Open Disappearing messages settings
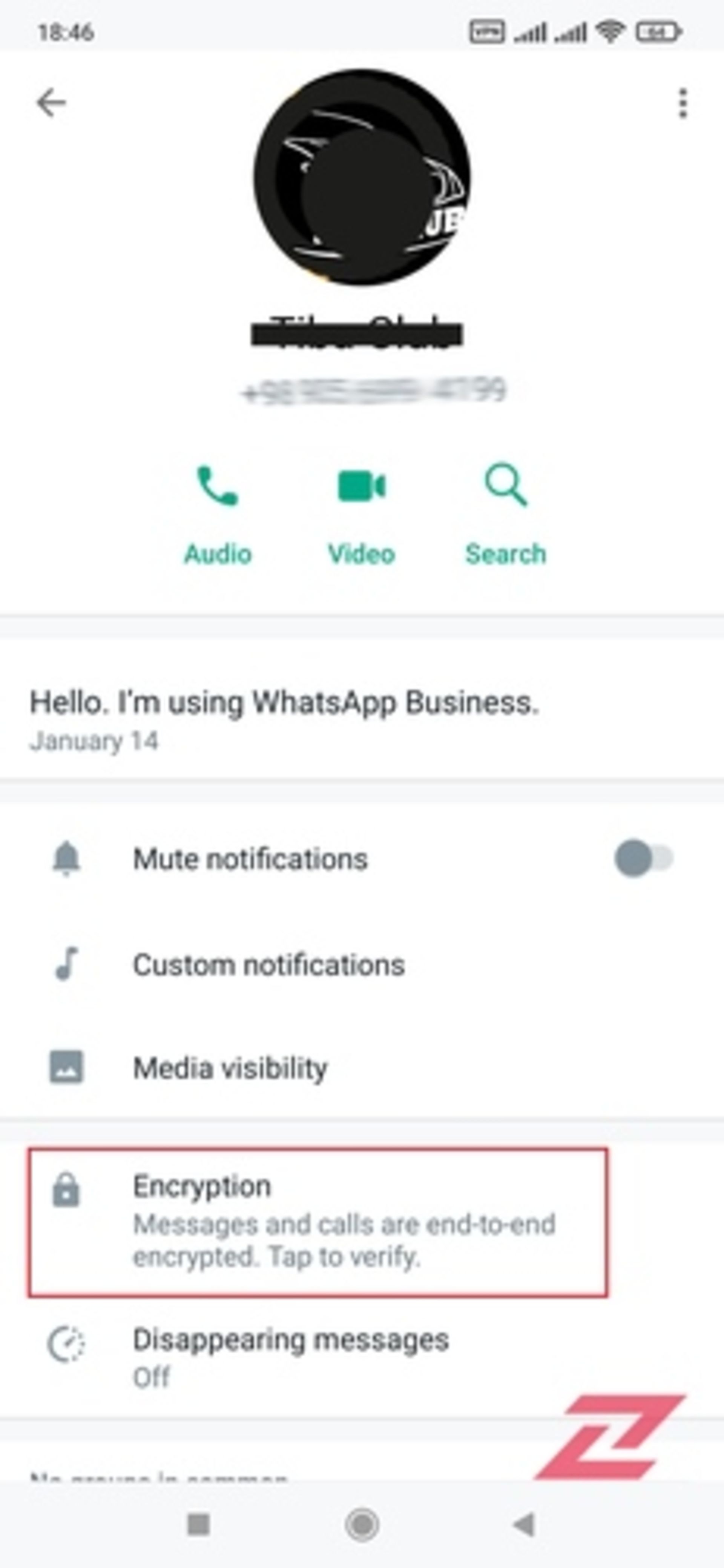Screen dimensions: 724x1568 click(x=291, y=1357)
